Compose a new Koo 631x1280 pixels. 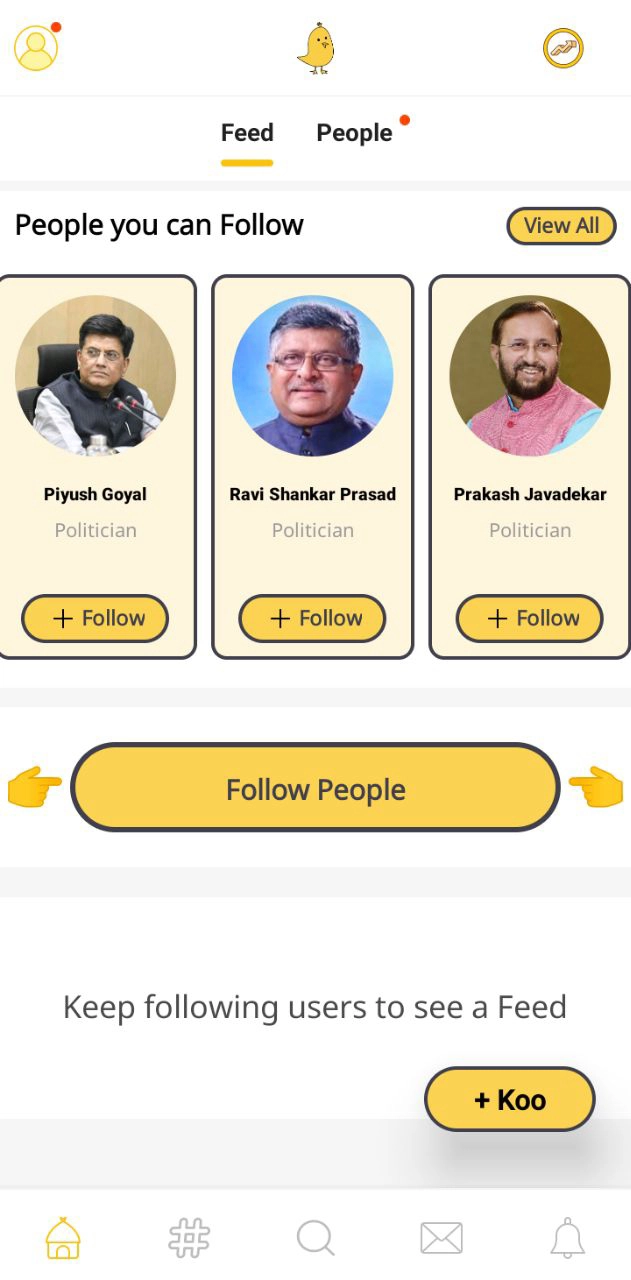tap(510, 1100)
